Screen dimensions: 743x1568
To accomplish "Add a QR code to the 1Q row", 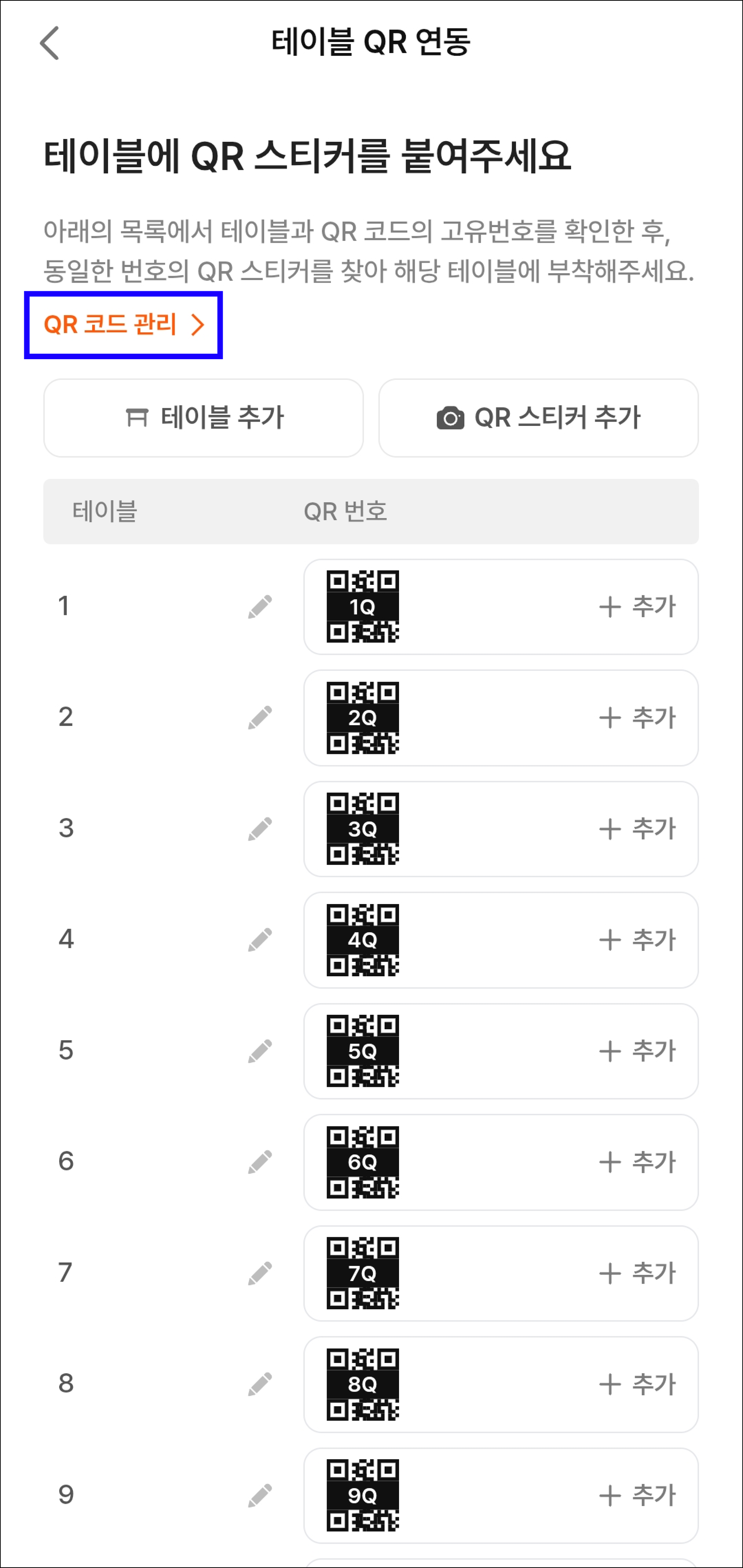I will 637,606.
